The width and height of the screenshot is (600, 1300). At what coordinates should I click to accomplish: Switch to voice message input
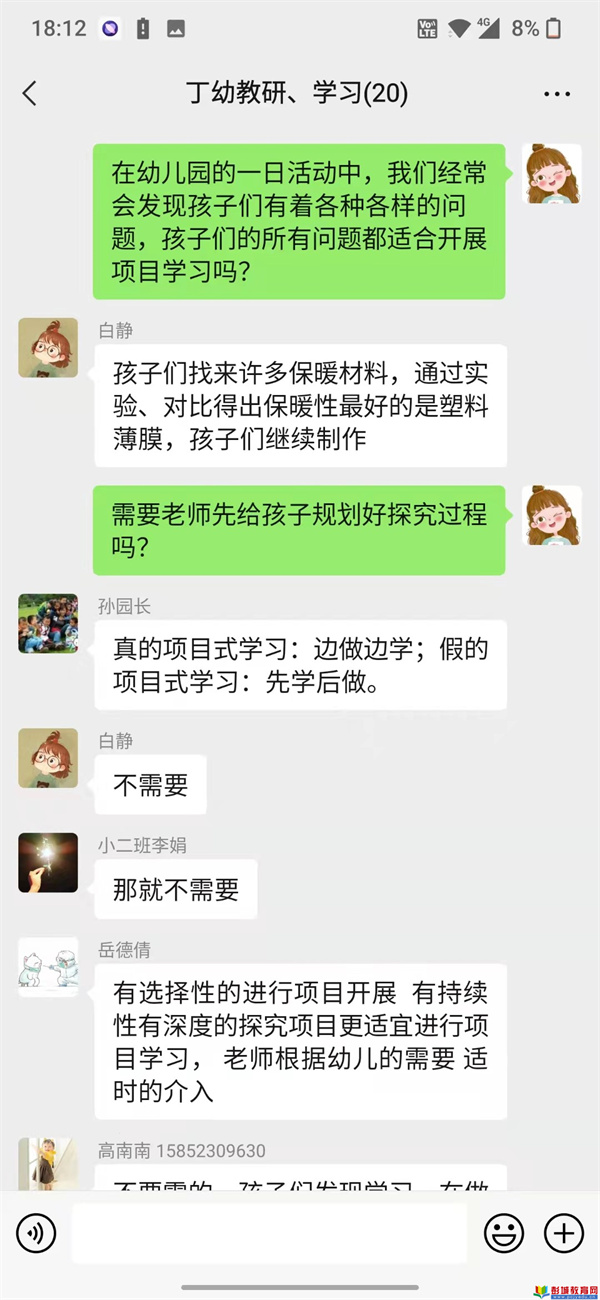(x=37, y=1232)
